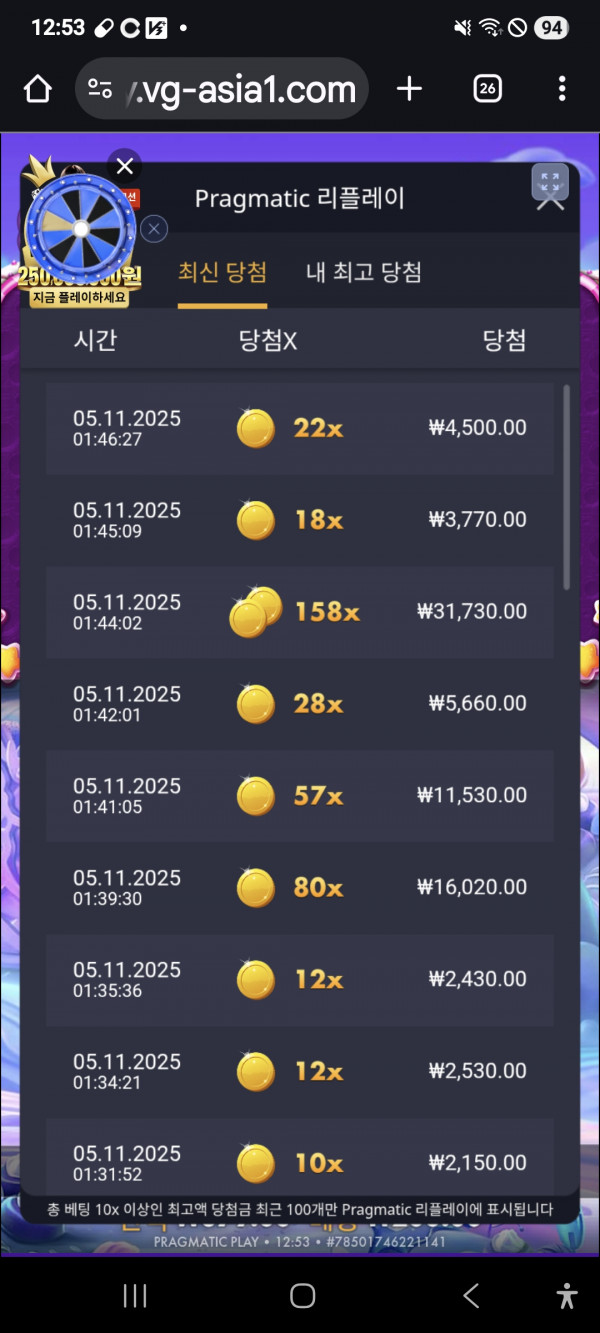Screen dimensions: 600x1333
Task: View the 57x replay from 01:41:05
Action: [300, 796]
